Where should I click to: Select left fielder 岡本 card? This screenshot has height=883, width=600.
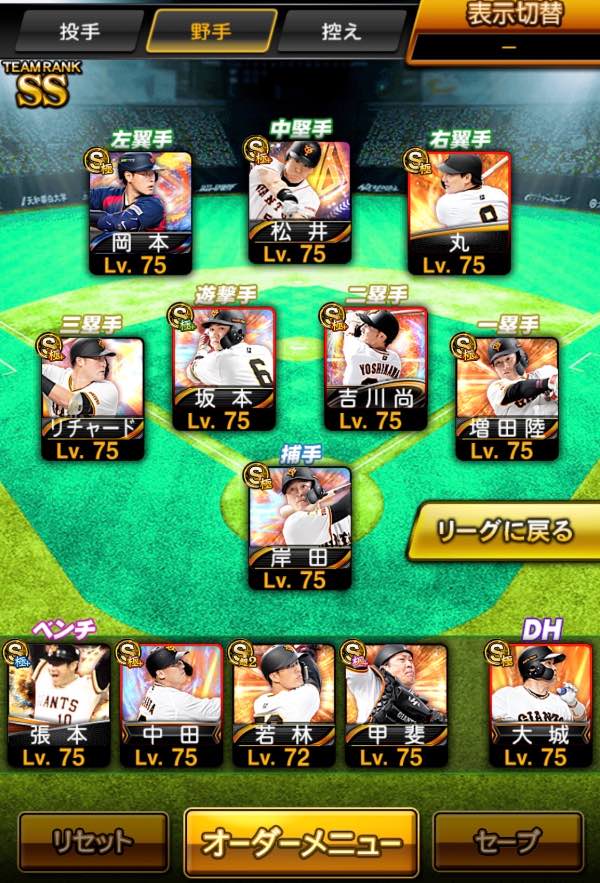pyautogui.click(x=140, y=212)
